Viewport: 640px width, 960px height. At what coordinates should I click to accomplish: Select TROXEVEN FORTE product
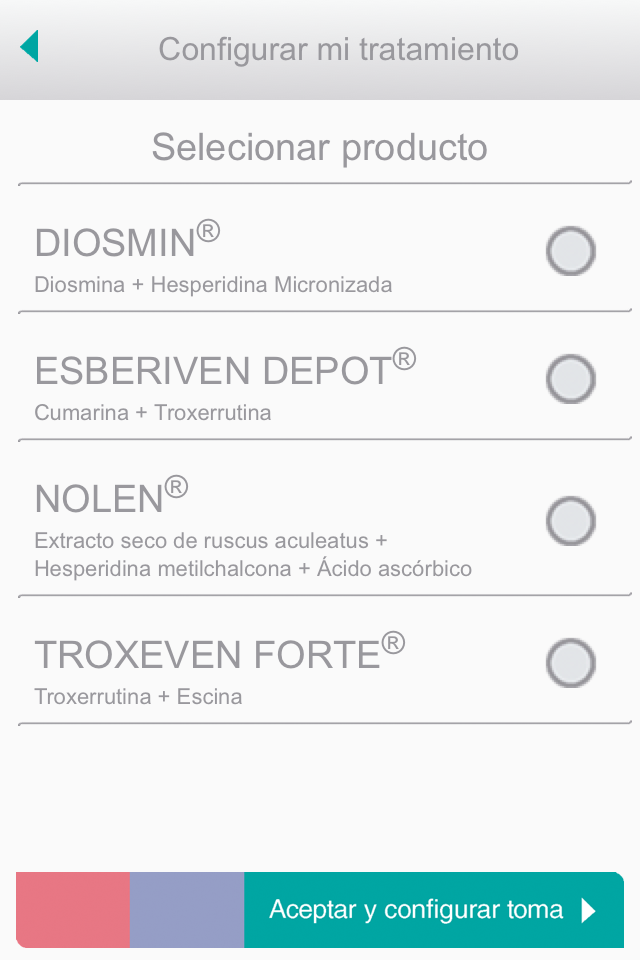571,663
